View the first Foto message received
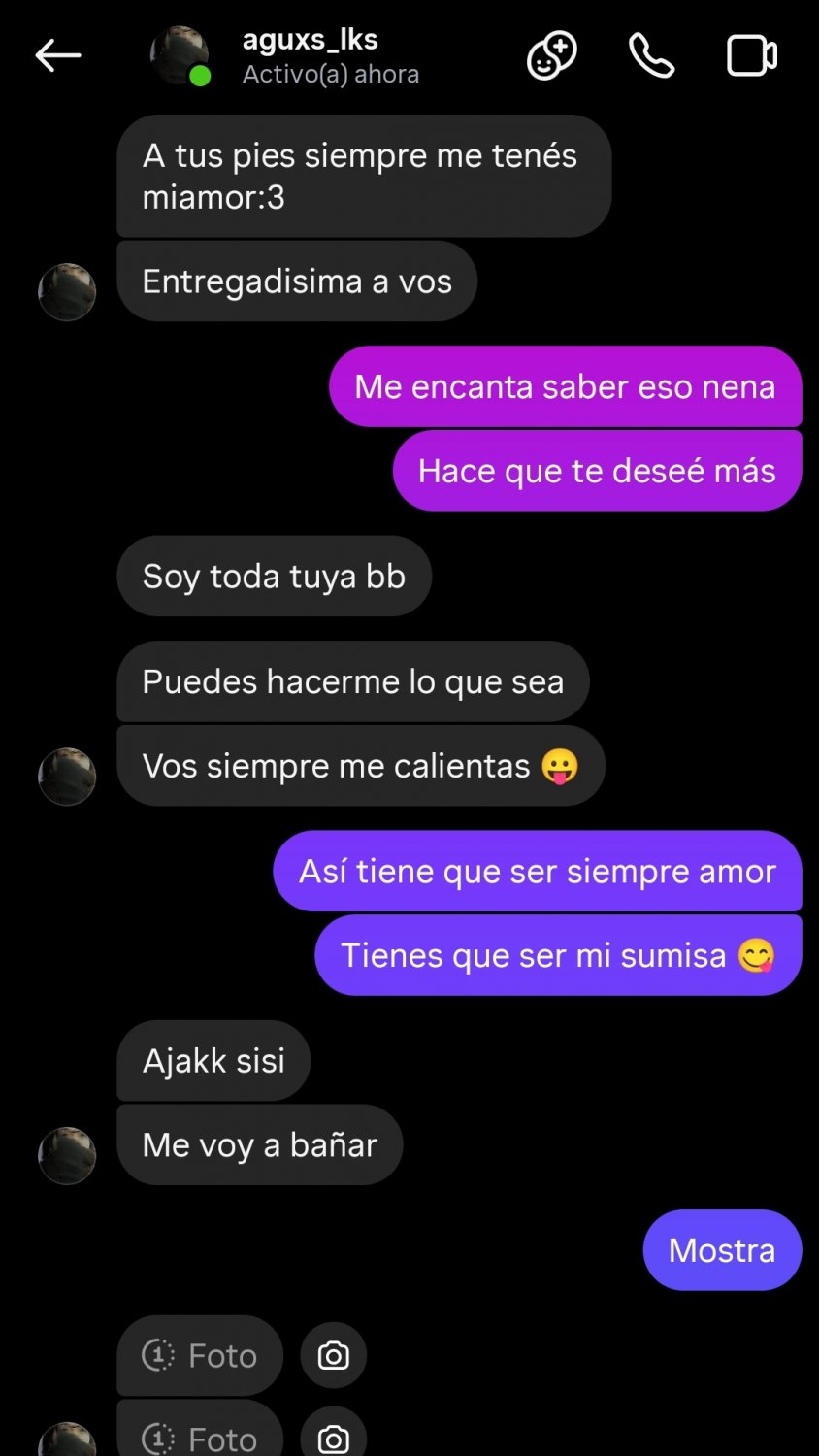 coord(200,1355)
